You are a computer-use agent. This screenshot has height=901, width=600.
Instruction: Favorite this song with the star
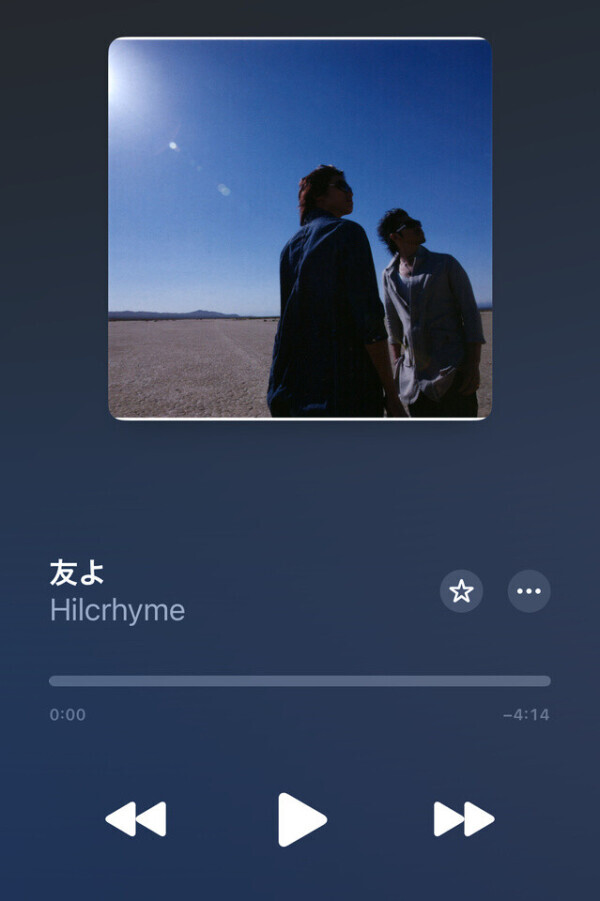coord(461,591)
